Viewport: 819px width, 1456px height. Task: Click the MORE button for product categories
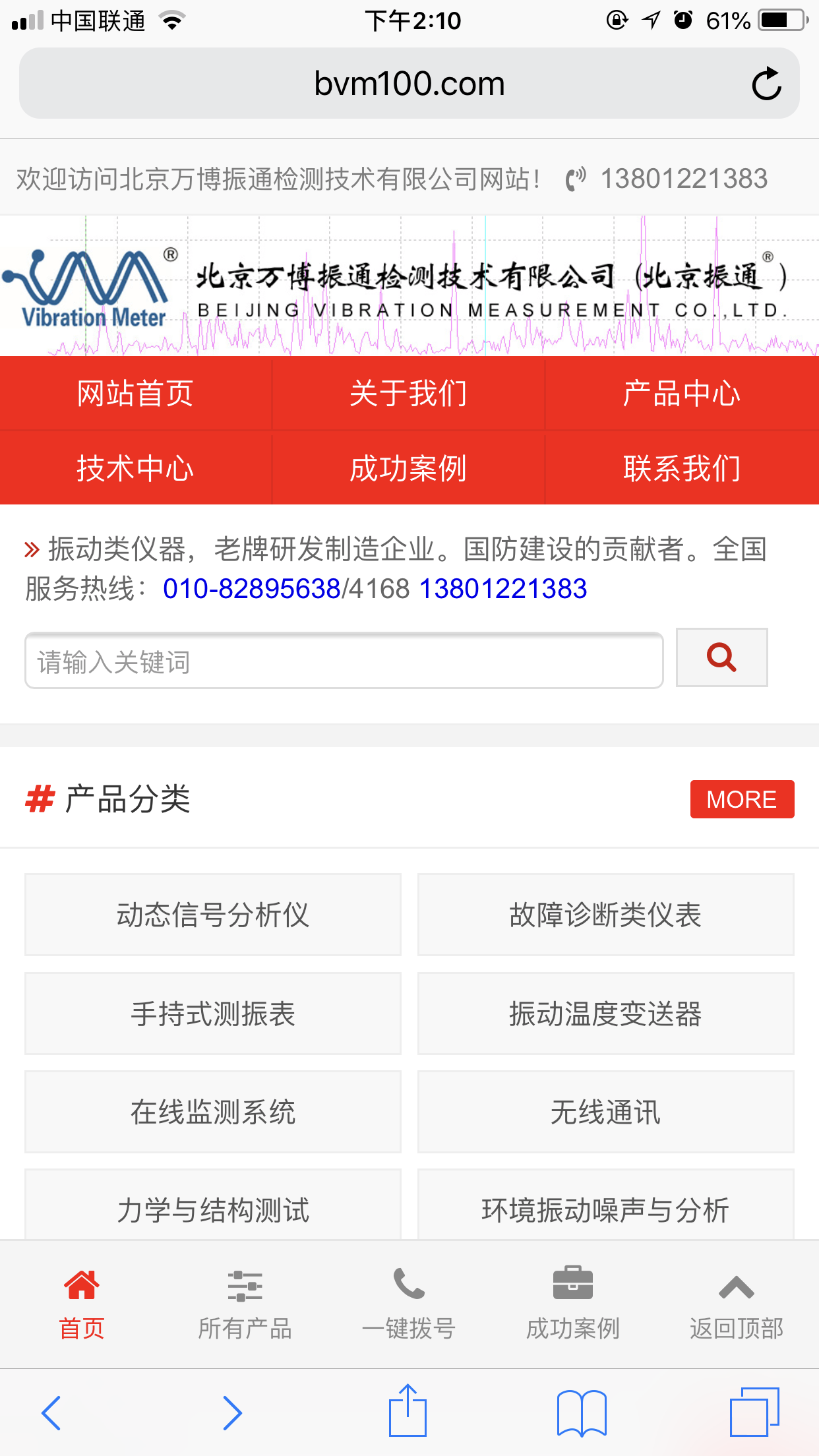[x=741, y=799]
